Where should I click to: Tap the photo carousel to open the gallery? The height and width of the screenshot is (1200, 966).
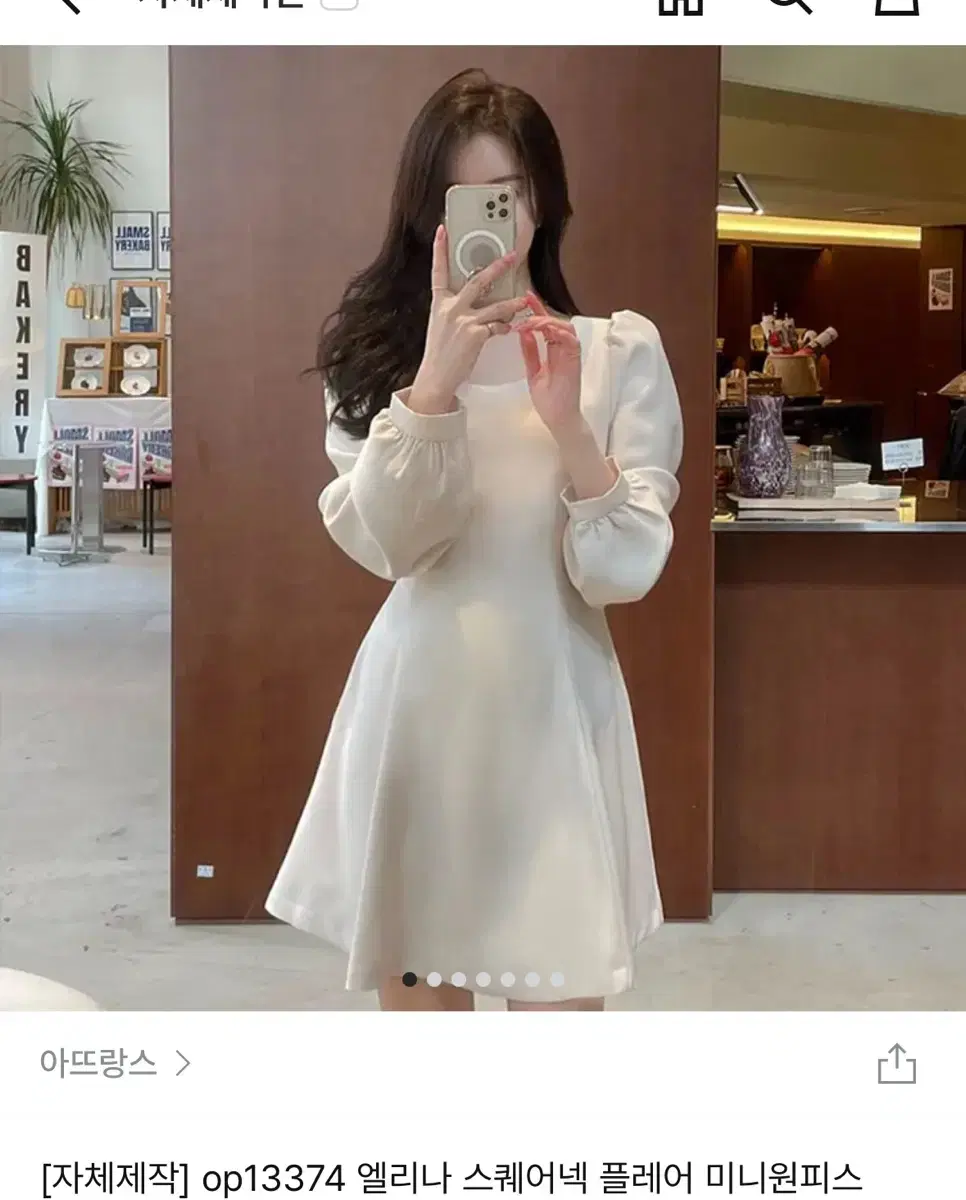click(483, 520)
